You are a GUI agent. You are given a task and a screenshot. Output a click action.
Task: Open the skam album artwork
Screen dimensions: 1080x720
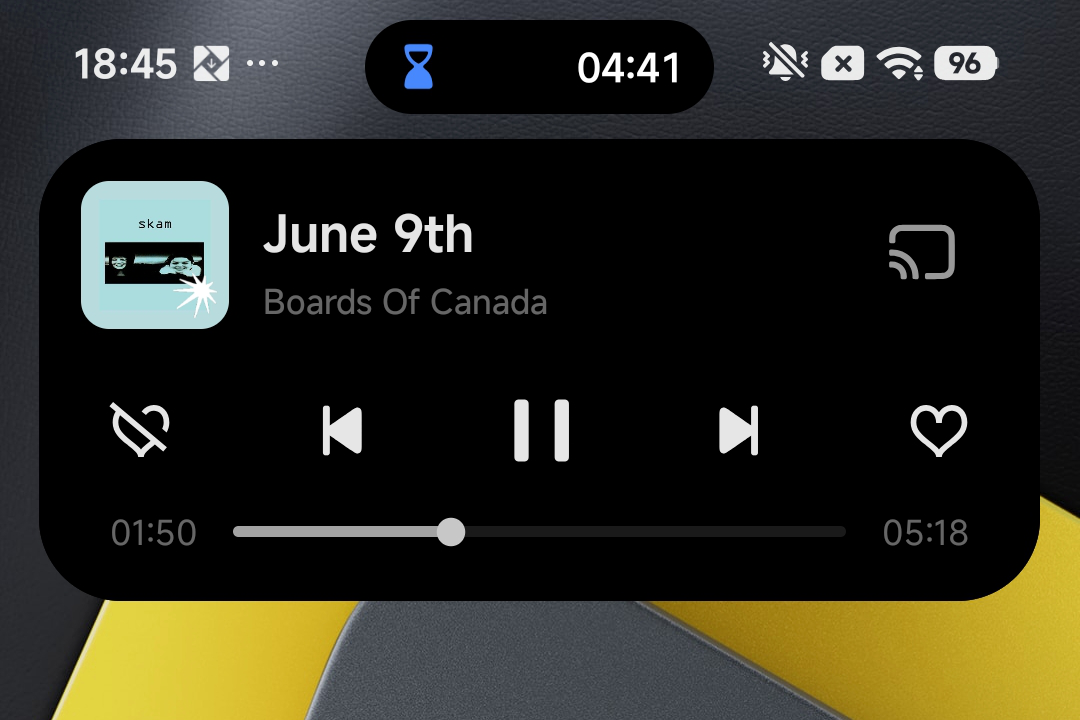(x=155, y=255)
